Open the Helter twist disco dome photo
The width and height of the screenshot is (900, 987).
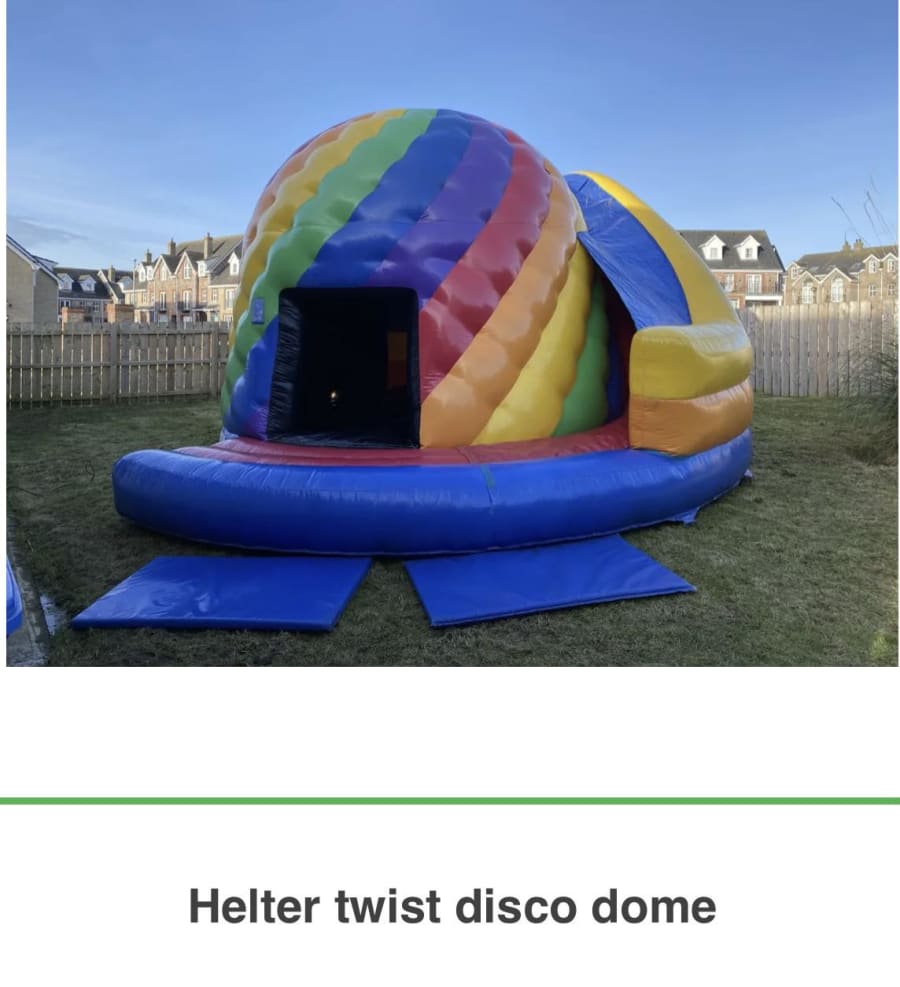450,333
